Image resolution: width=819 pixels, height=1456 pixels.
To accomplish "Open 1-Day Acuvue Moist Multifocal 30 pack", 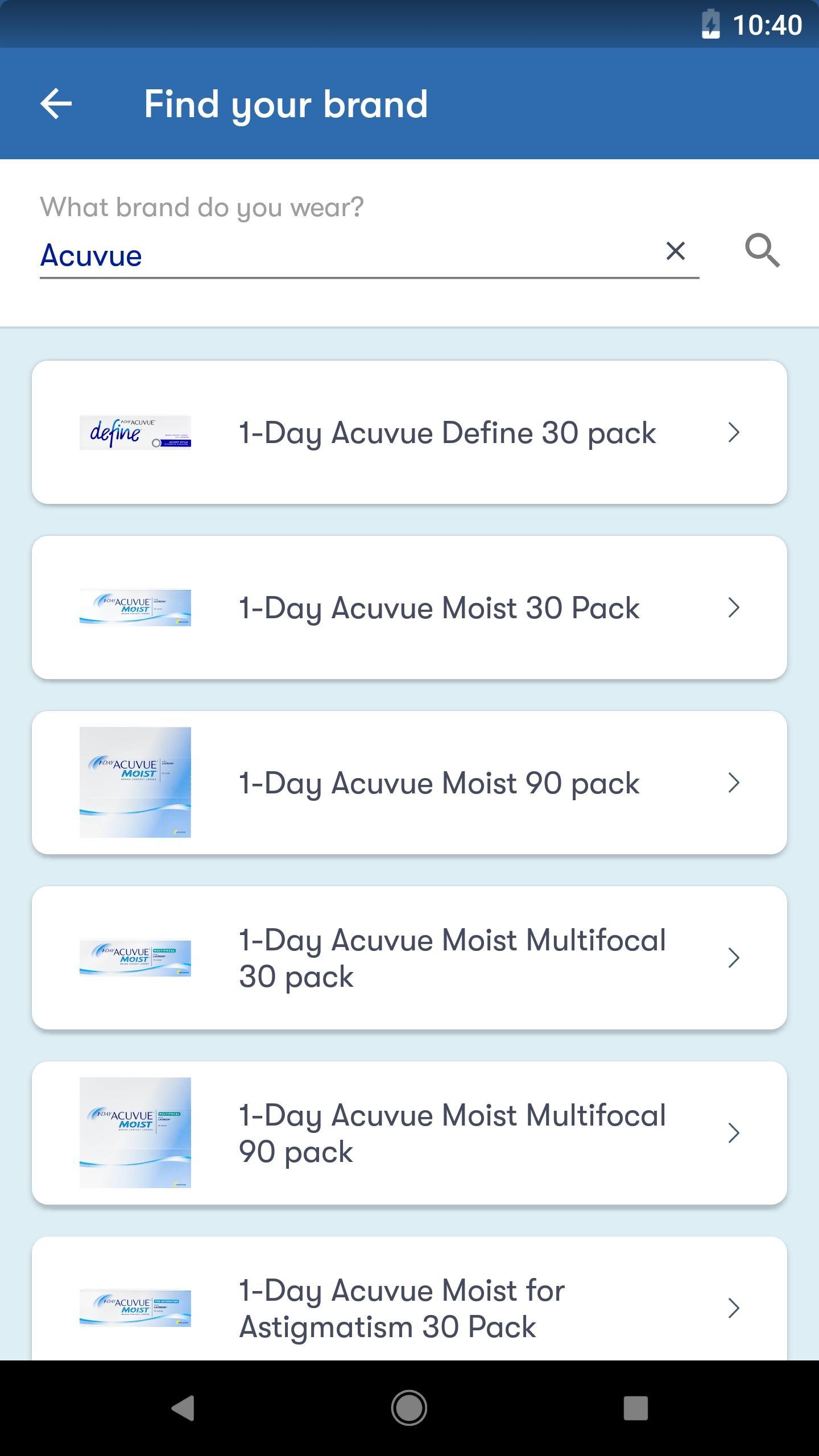I will (409, 958).
